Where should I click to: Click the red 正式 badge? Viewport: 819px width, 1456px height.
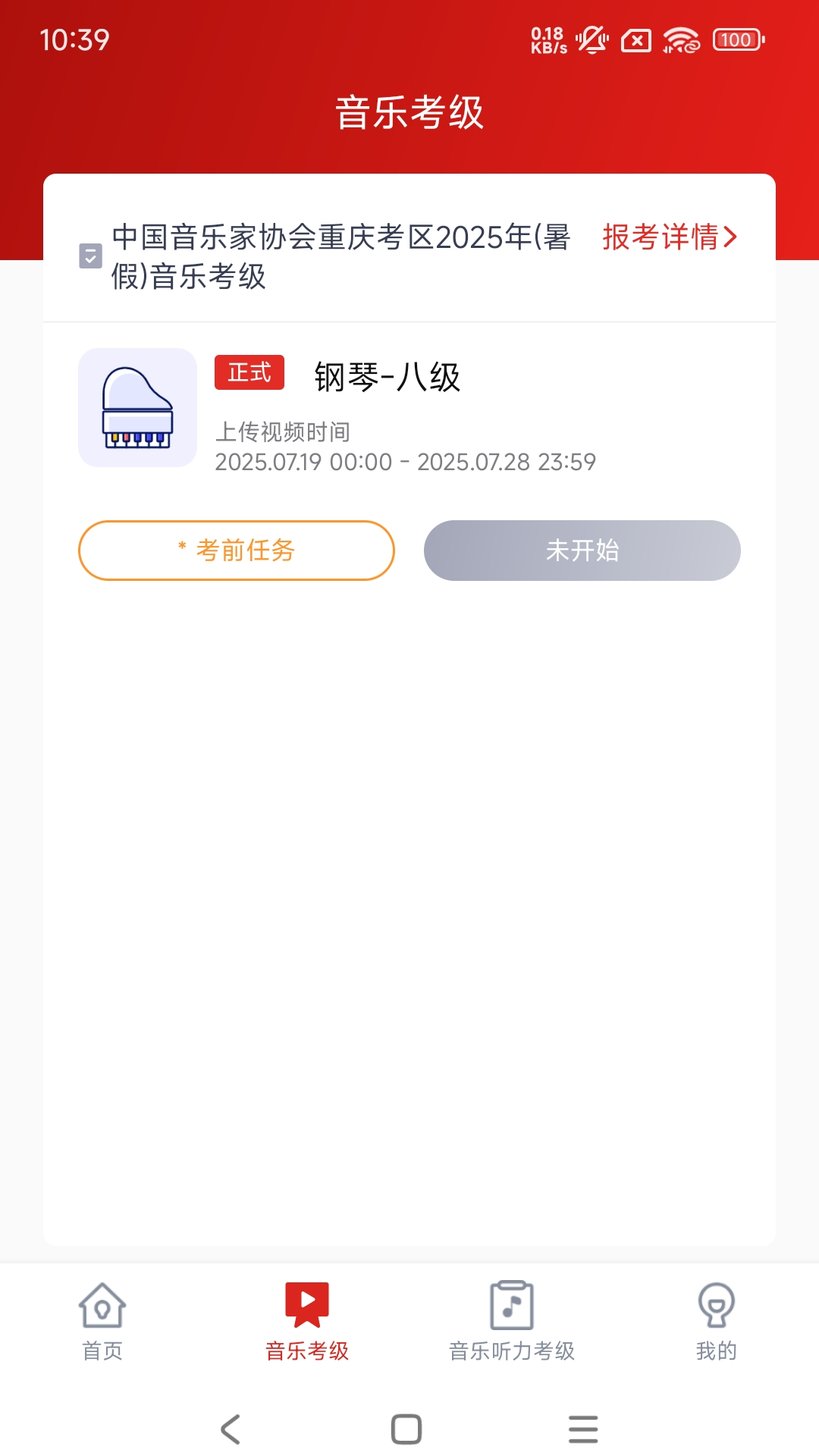(249, 372)
